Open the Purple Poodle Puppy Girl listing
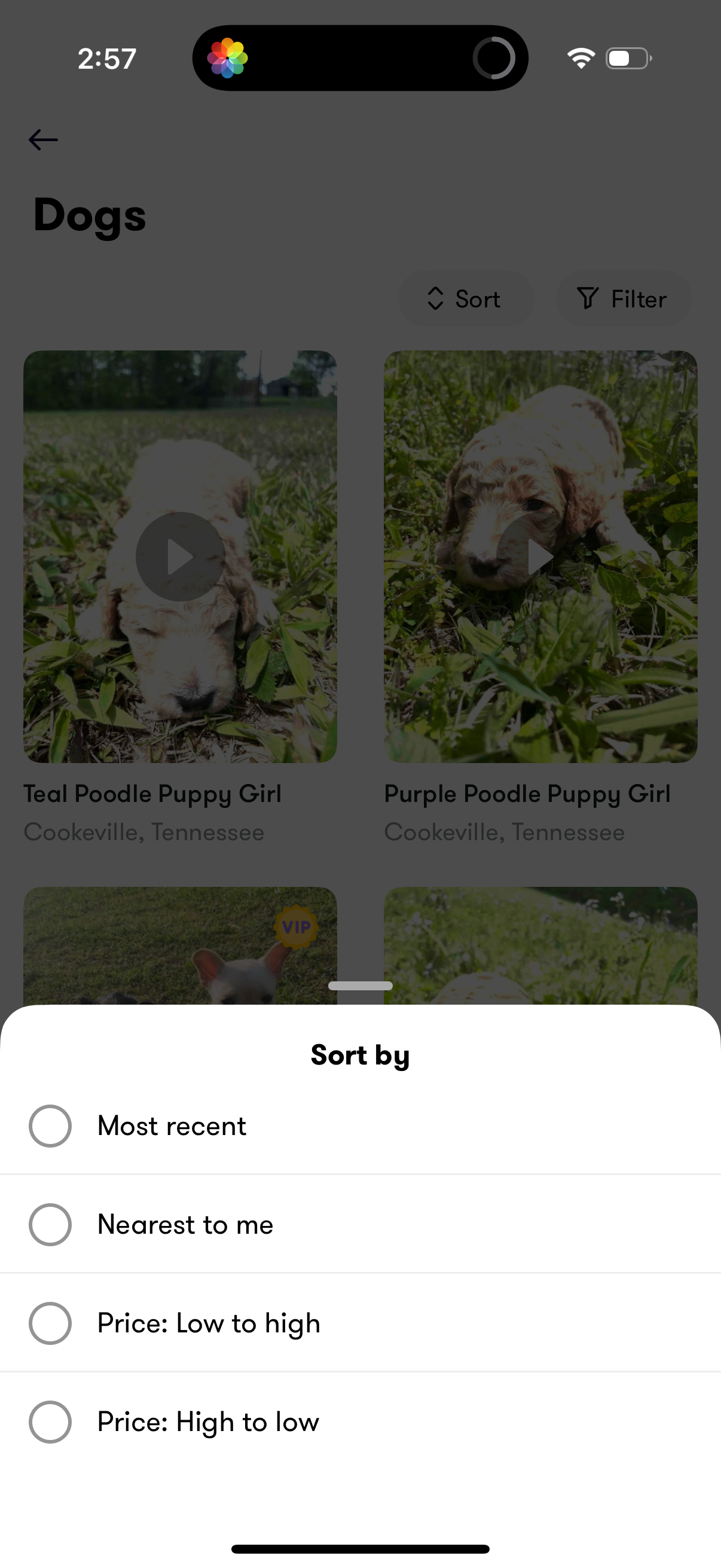The height and width of the screenshot is (1568, 721). (527, 792)
